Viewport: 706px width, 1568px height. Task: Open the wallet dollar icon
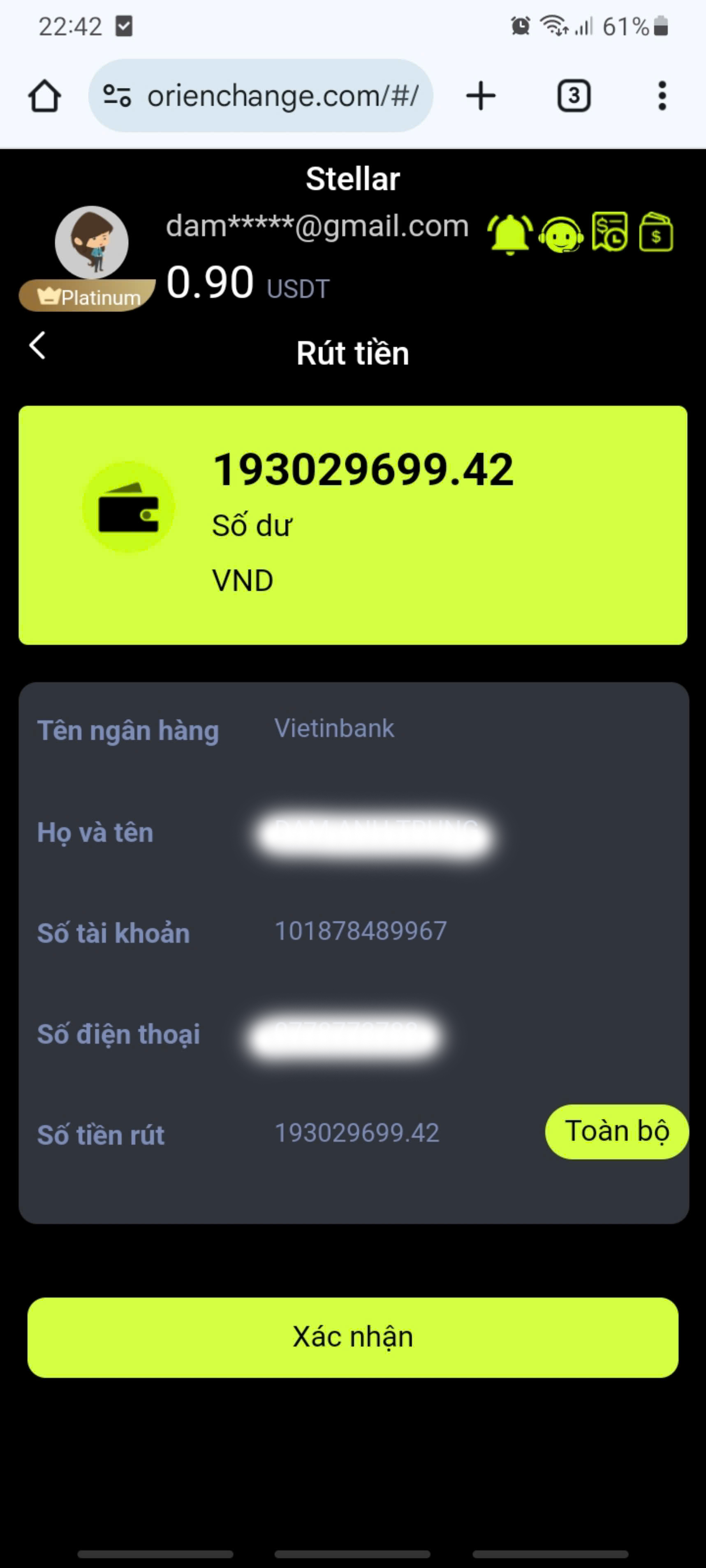[656, 232]
